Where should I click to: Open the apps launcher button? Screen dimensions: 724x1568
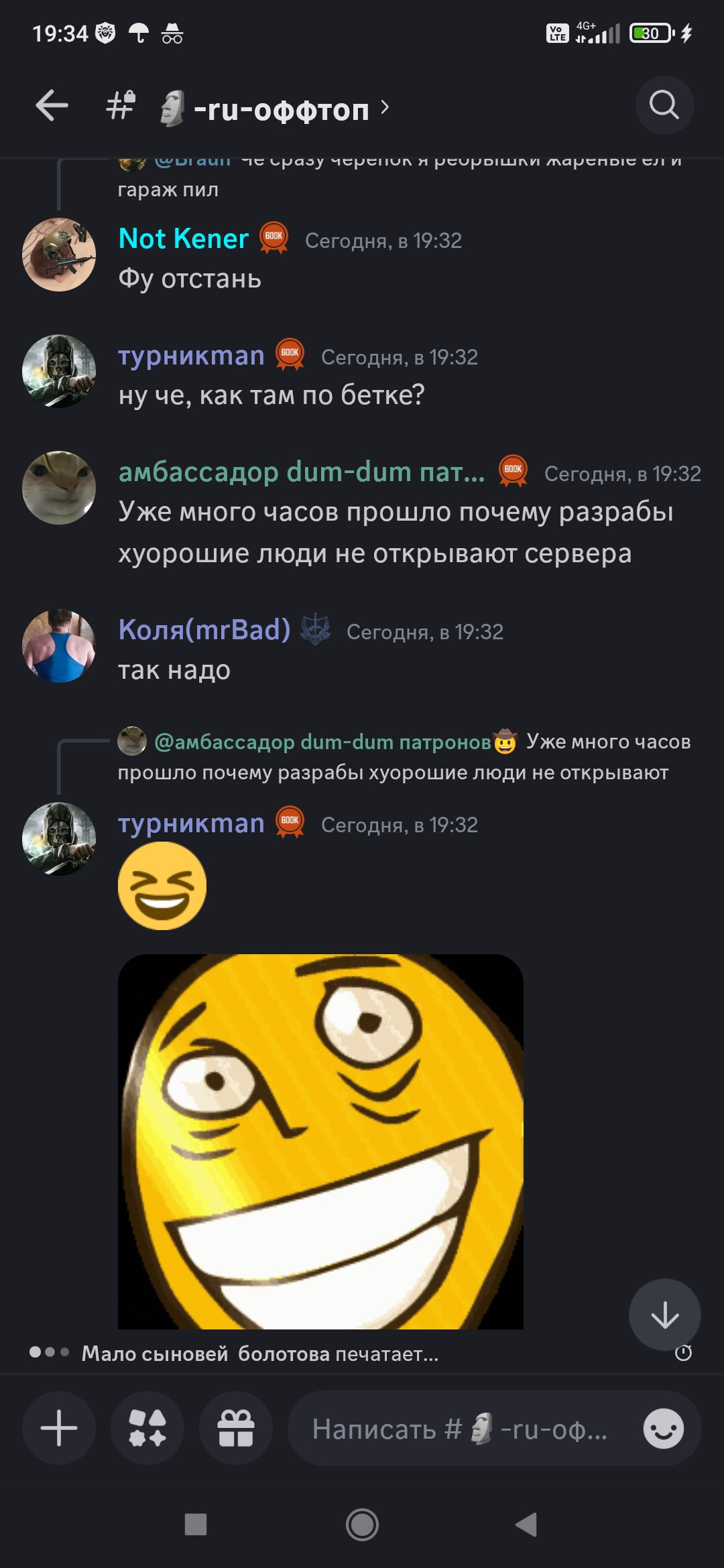click(x=147, y=1428)
